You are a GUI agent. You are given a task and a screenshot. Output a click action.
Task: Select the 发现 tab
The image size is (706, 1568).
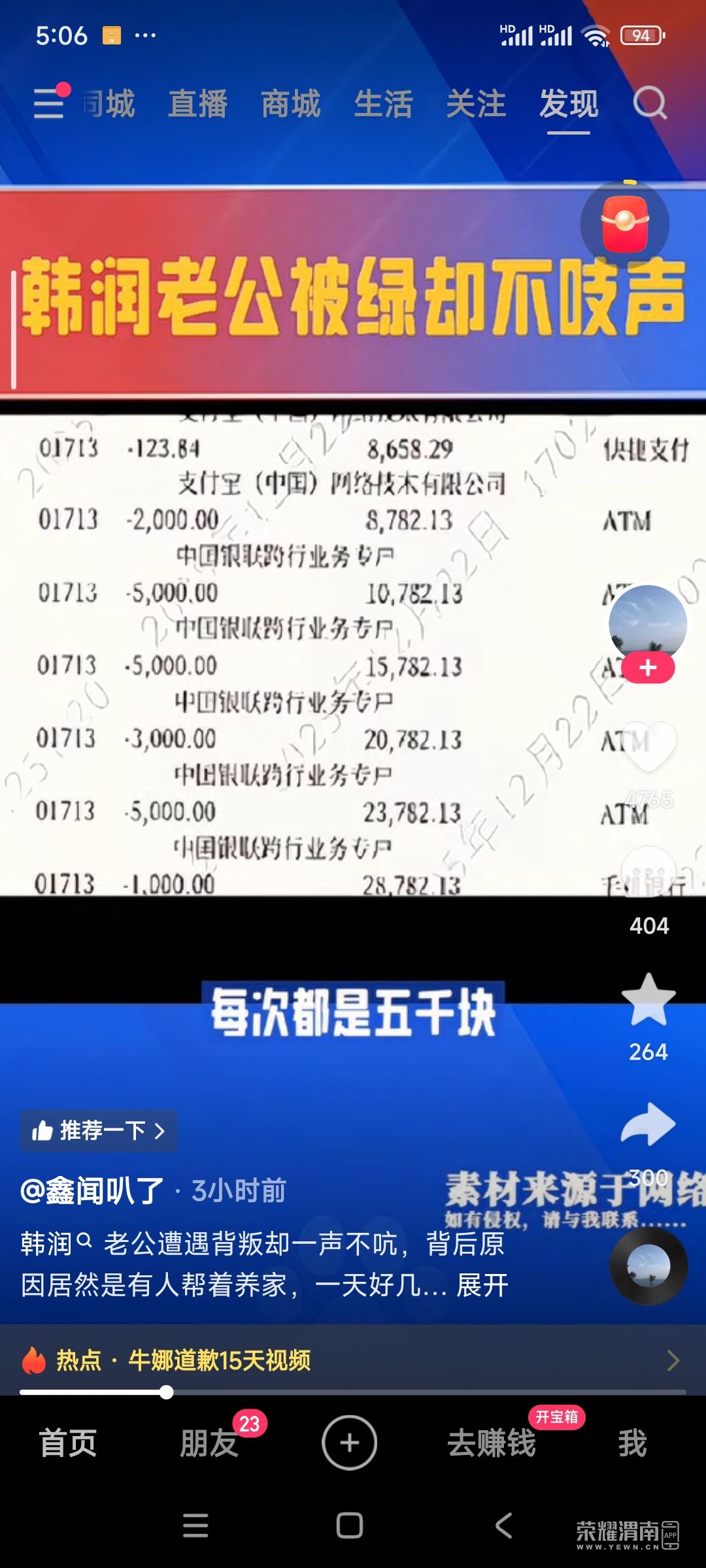click(568, 105)
